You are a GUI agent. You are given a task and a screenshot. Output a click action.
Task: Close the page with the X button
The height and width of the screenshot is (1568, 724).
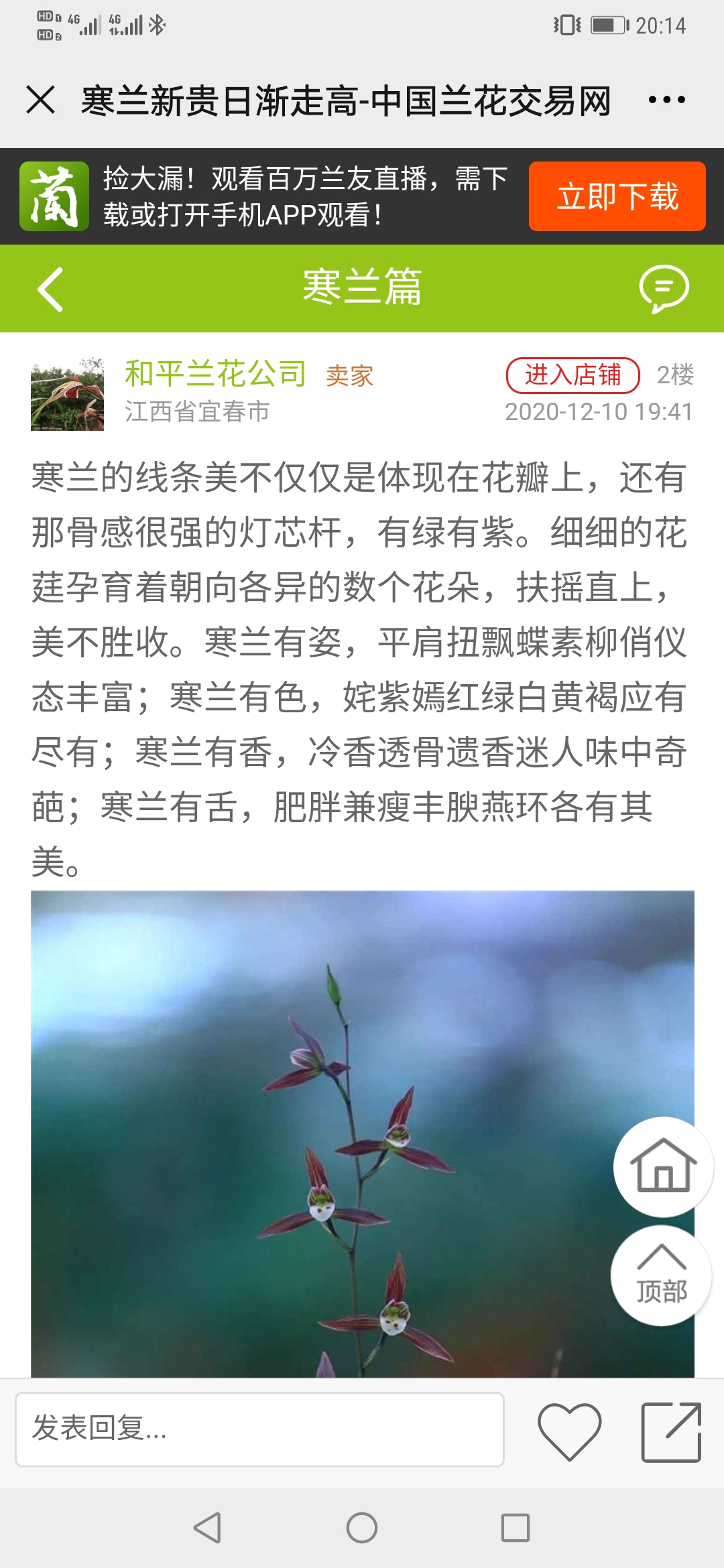(x=40, y=99)
